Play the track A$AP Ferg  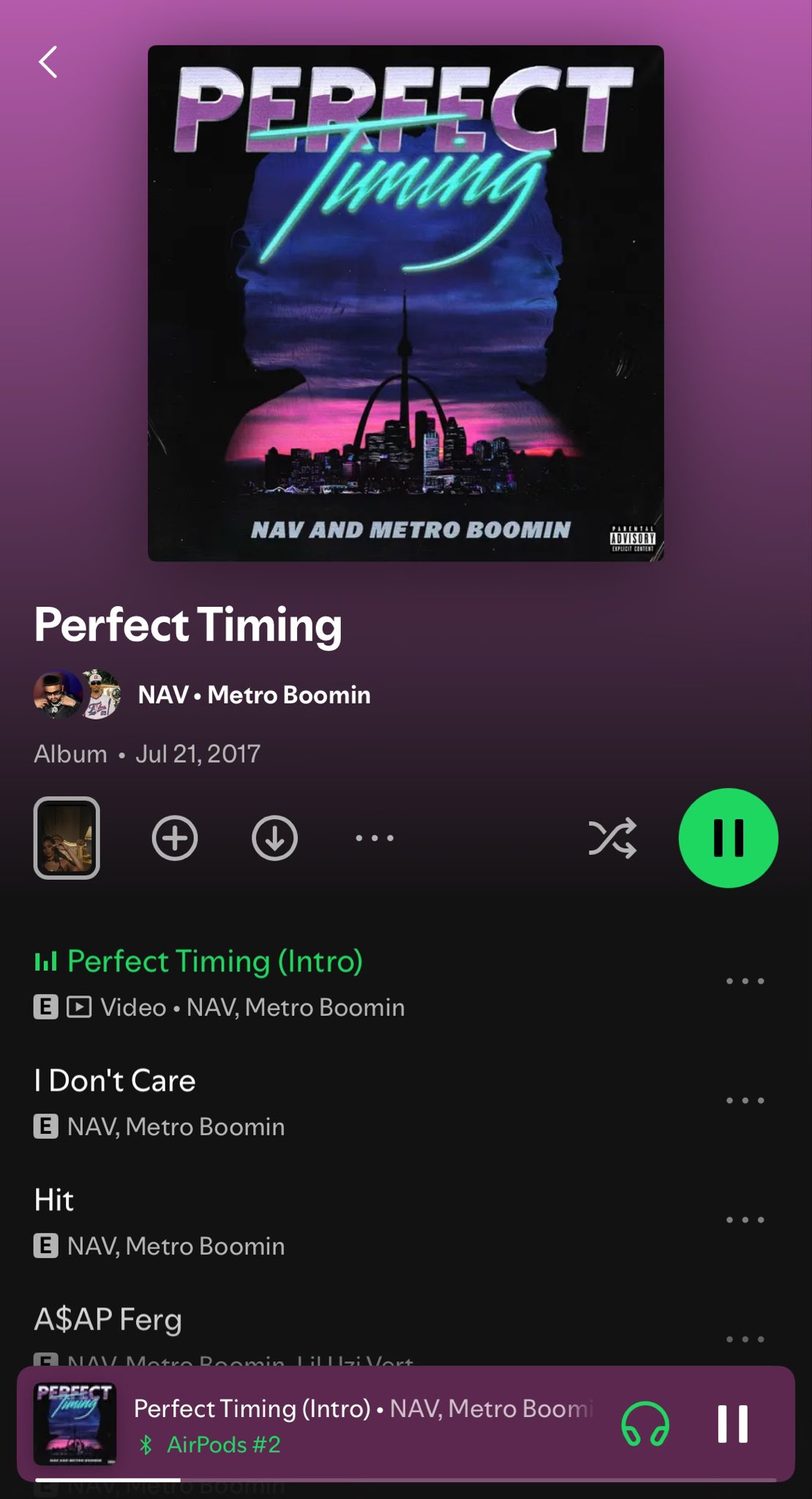click(108, 1320)
